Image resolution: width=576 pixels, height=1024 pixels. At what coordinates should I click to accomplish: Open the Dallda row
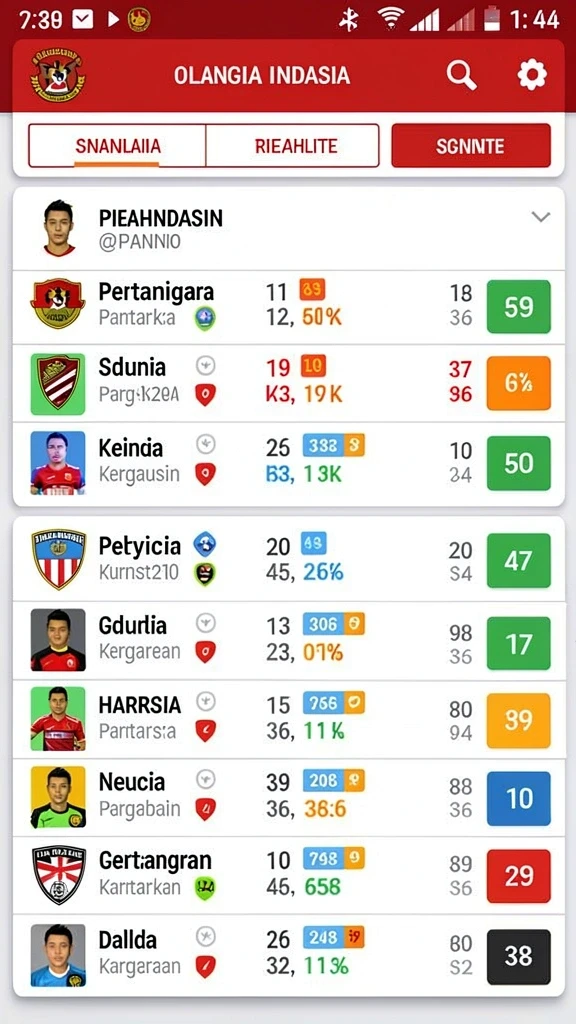point(289,955)
